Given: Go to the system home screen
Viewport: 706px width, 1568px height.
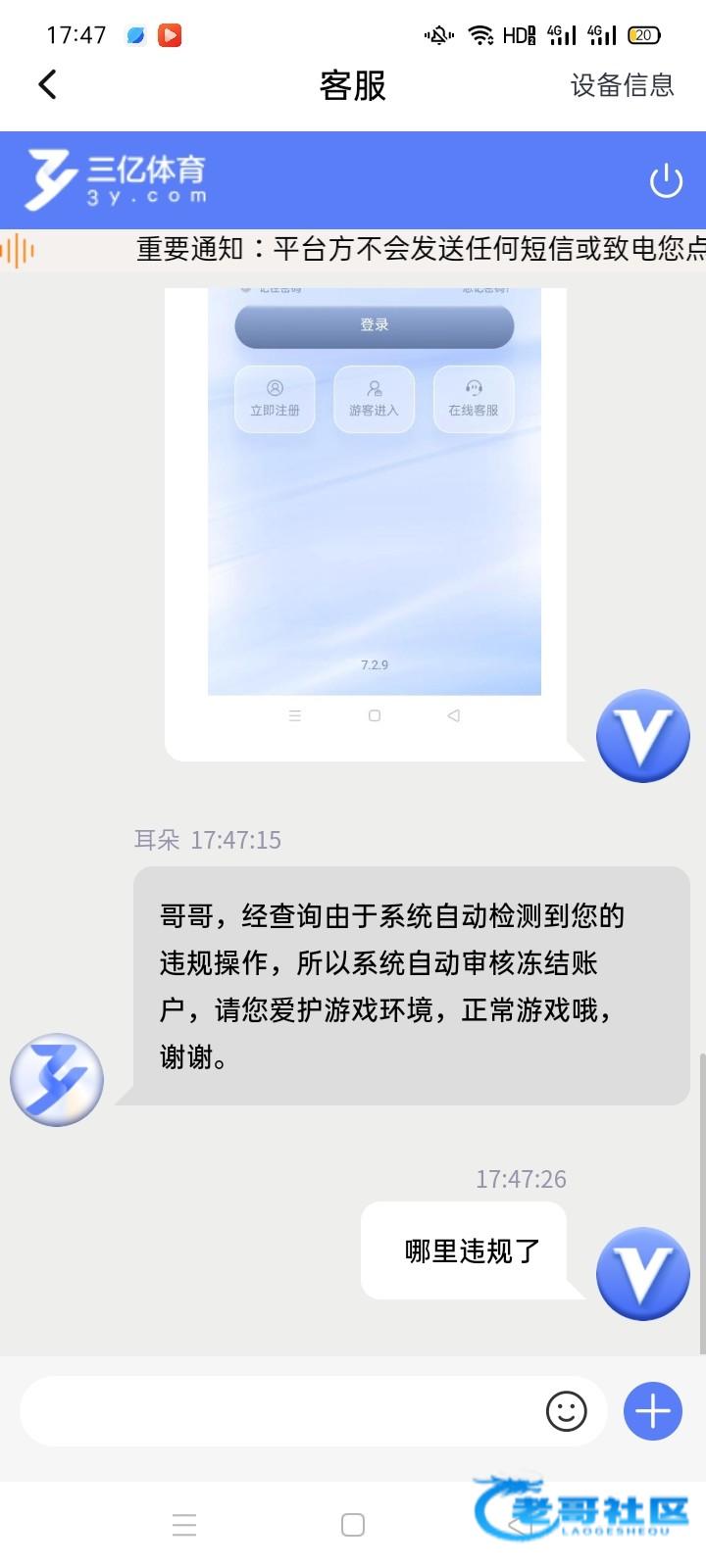Looking at the screenshot, I should click(x=353, y=1525).
